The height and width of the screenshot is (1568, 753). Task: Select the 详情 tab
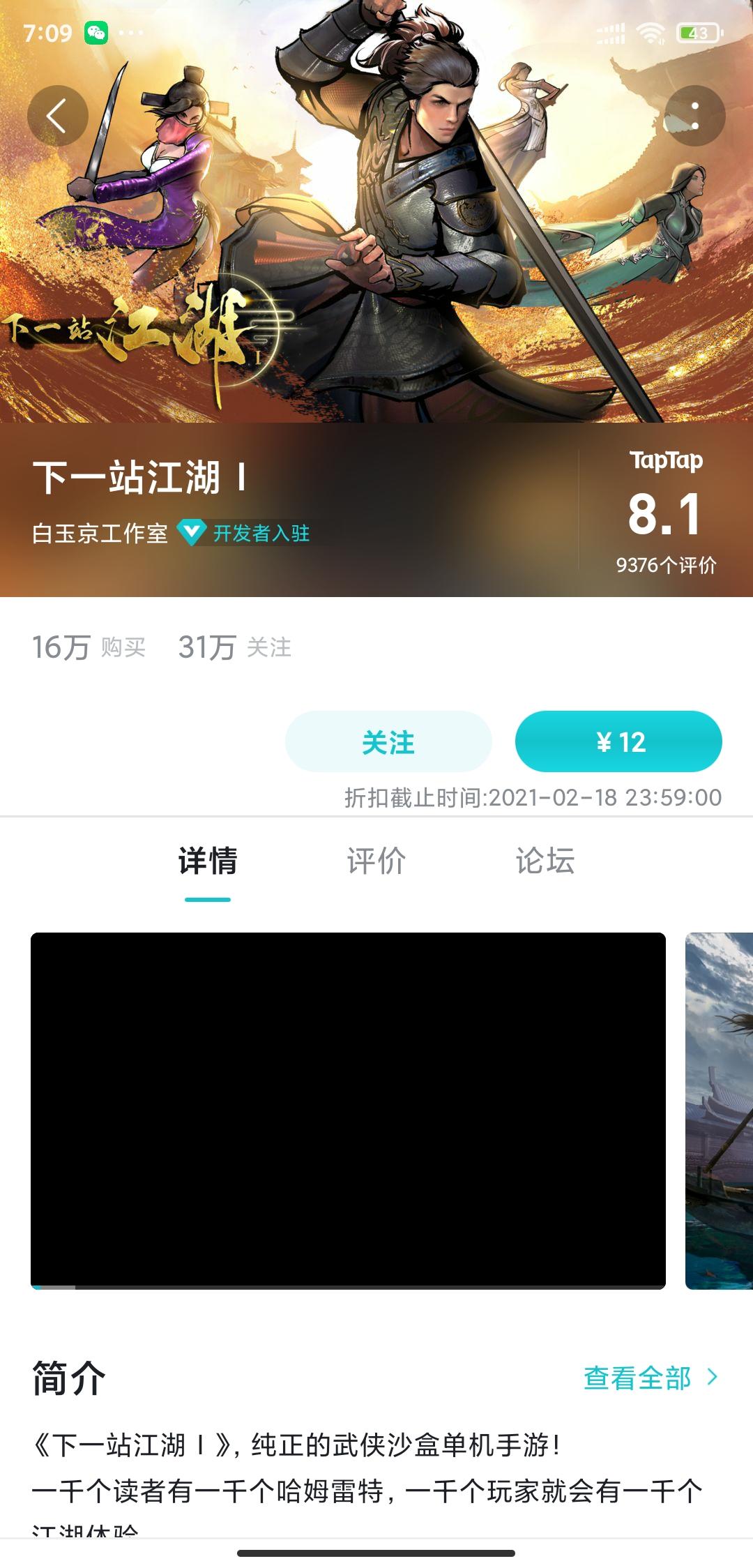tap(208, 861)
